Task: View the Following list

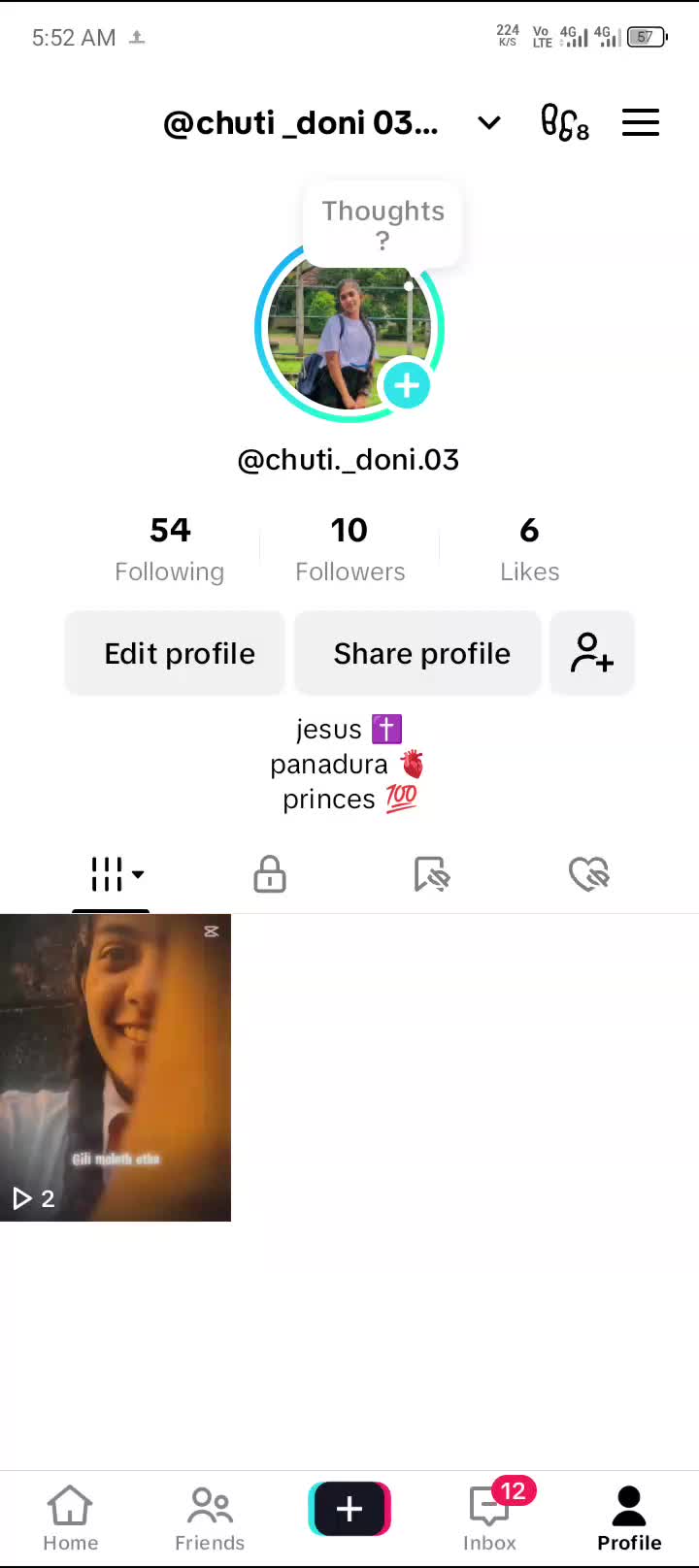Action: point(170,549)
